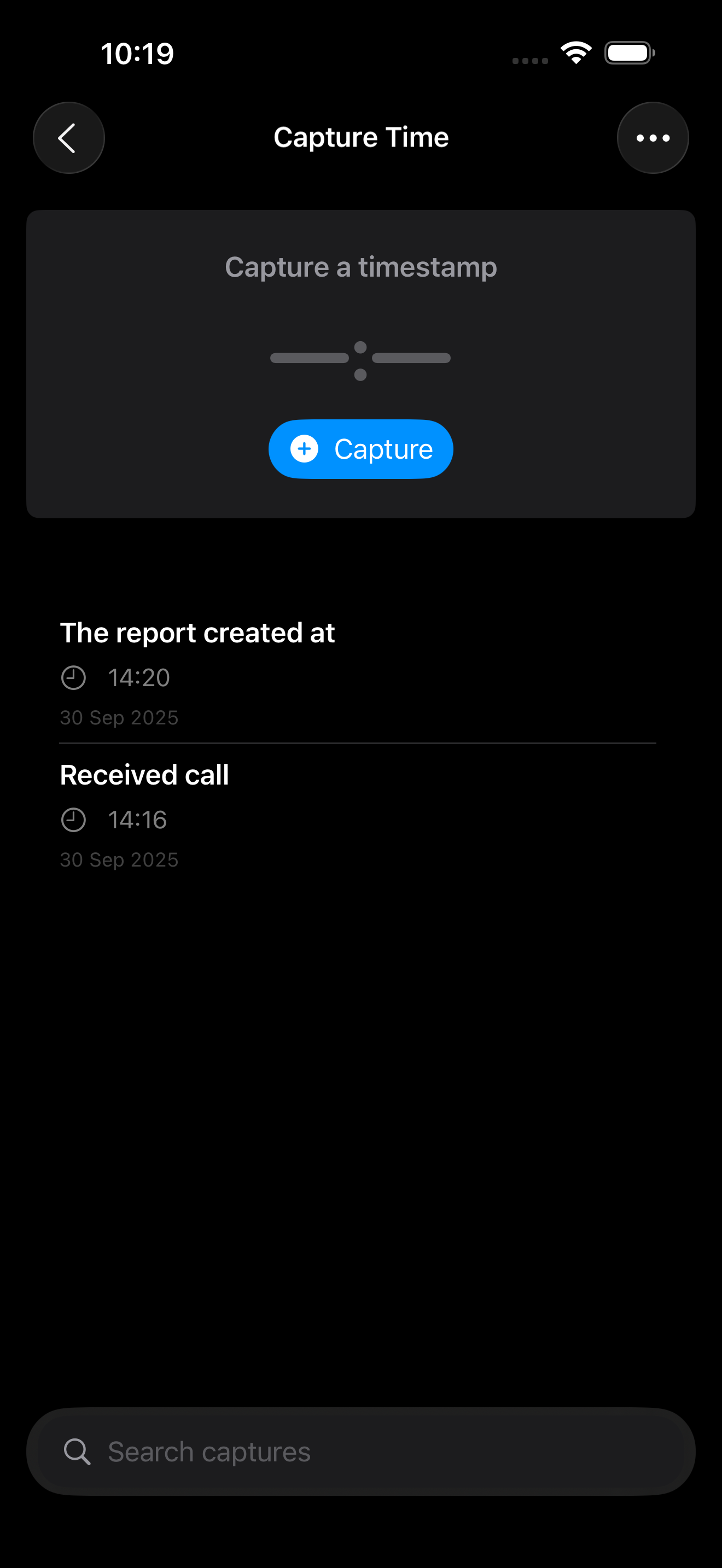The width and height of the screenshot is (722, 1568).
Task: Open the three-dot options menu
Action: (653, 138)
